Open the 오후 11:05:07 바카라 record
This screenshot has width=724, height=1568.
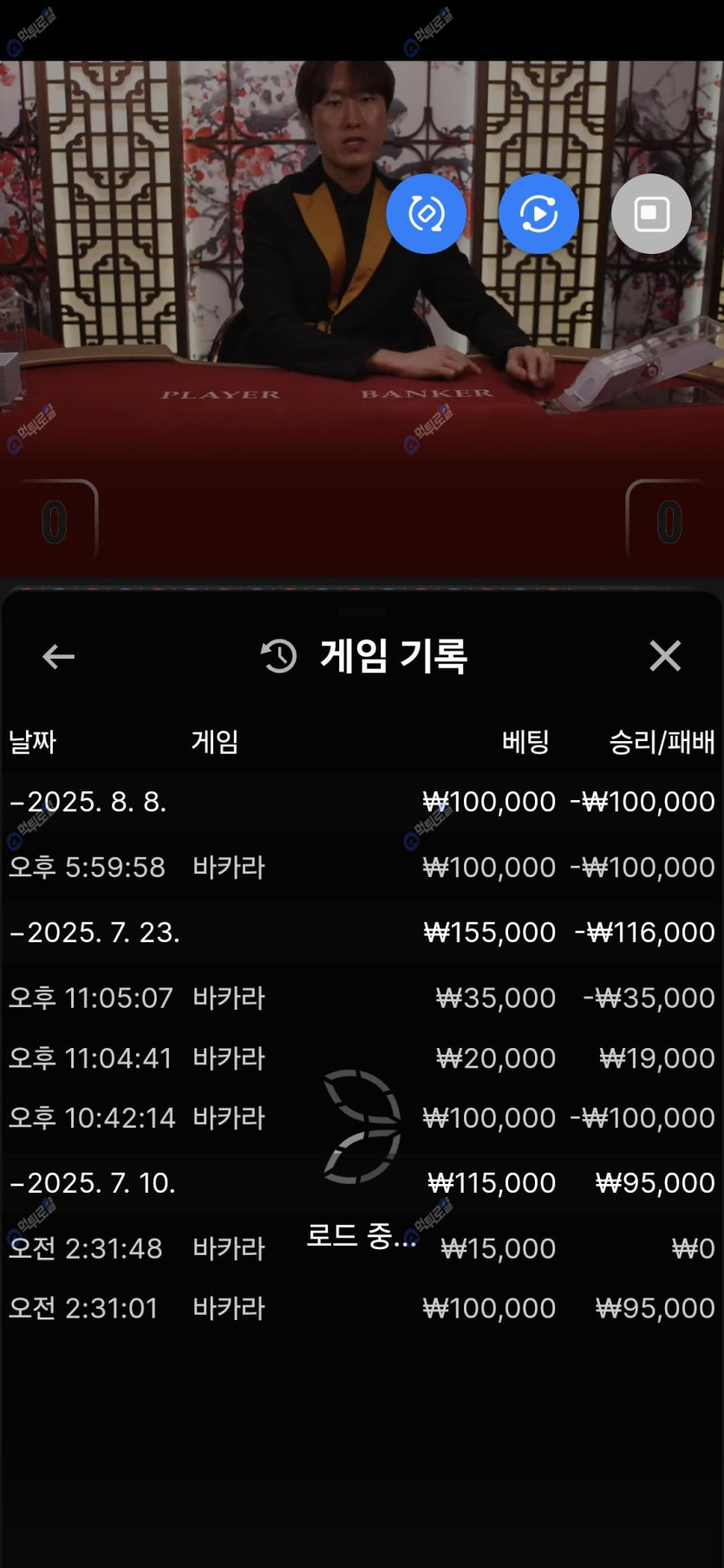pos(362,998)
